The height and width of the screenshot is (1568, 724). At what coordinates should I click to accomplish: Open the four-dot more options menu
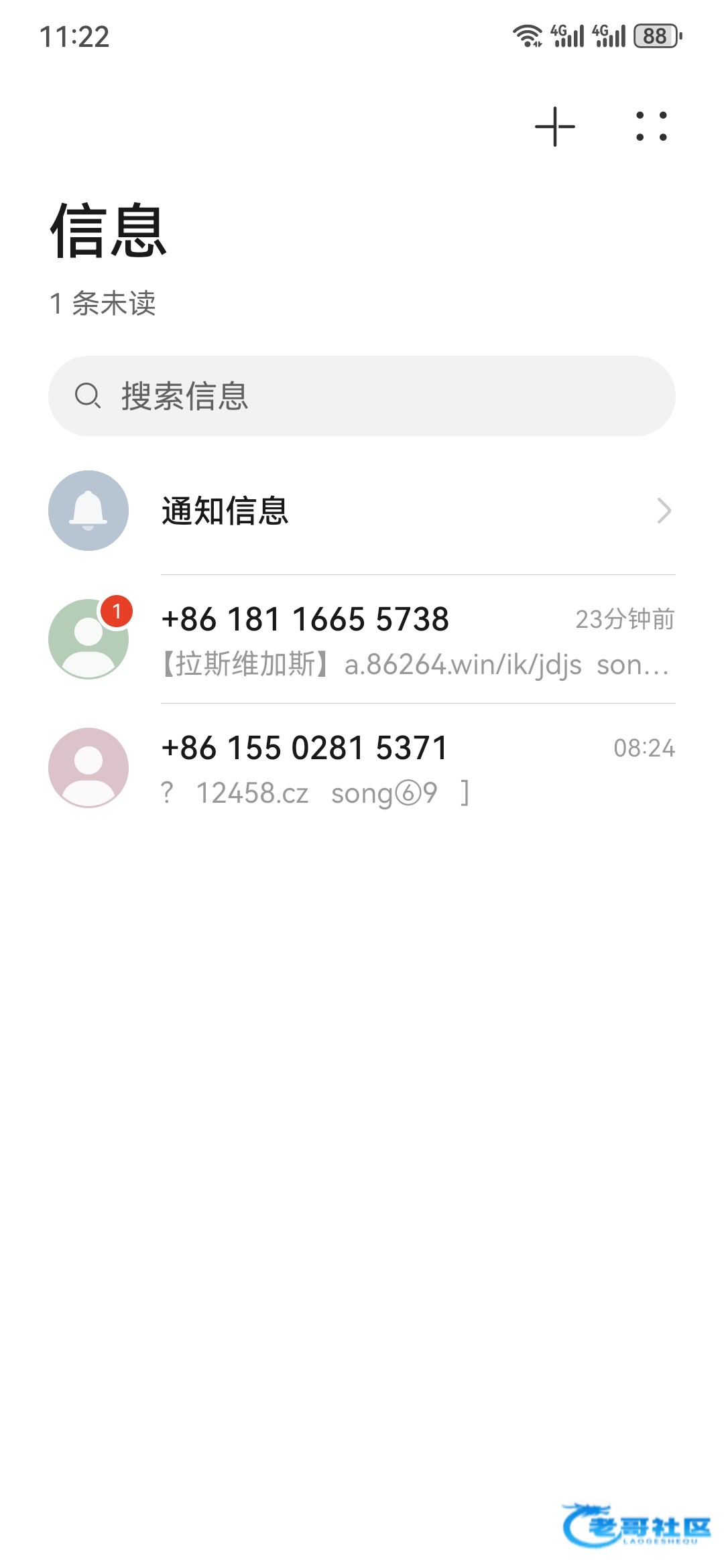(651, 127)
